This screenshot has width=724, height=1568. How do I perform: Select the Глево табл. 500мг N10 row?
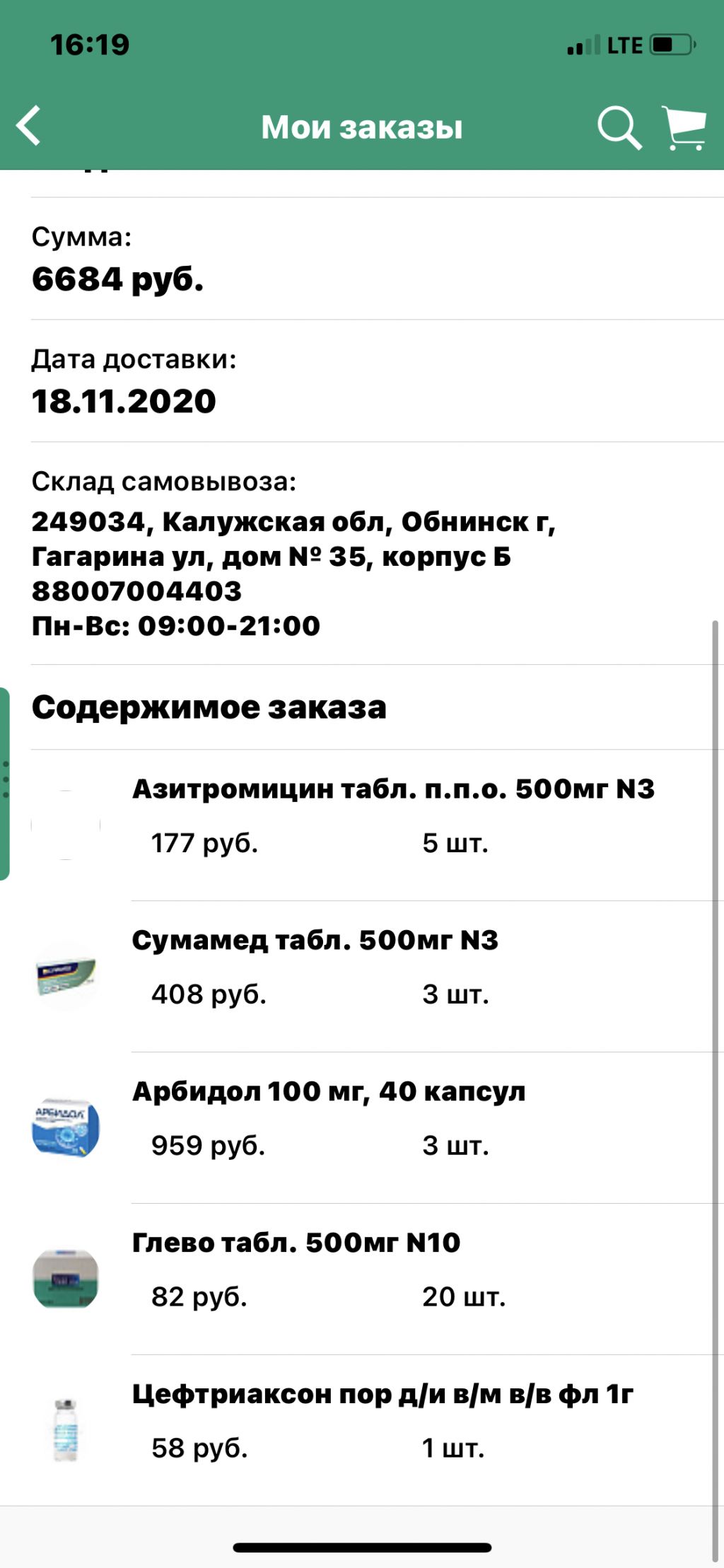pyautogui.click(x=296, y=1243)
